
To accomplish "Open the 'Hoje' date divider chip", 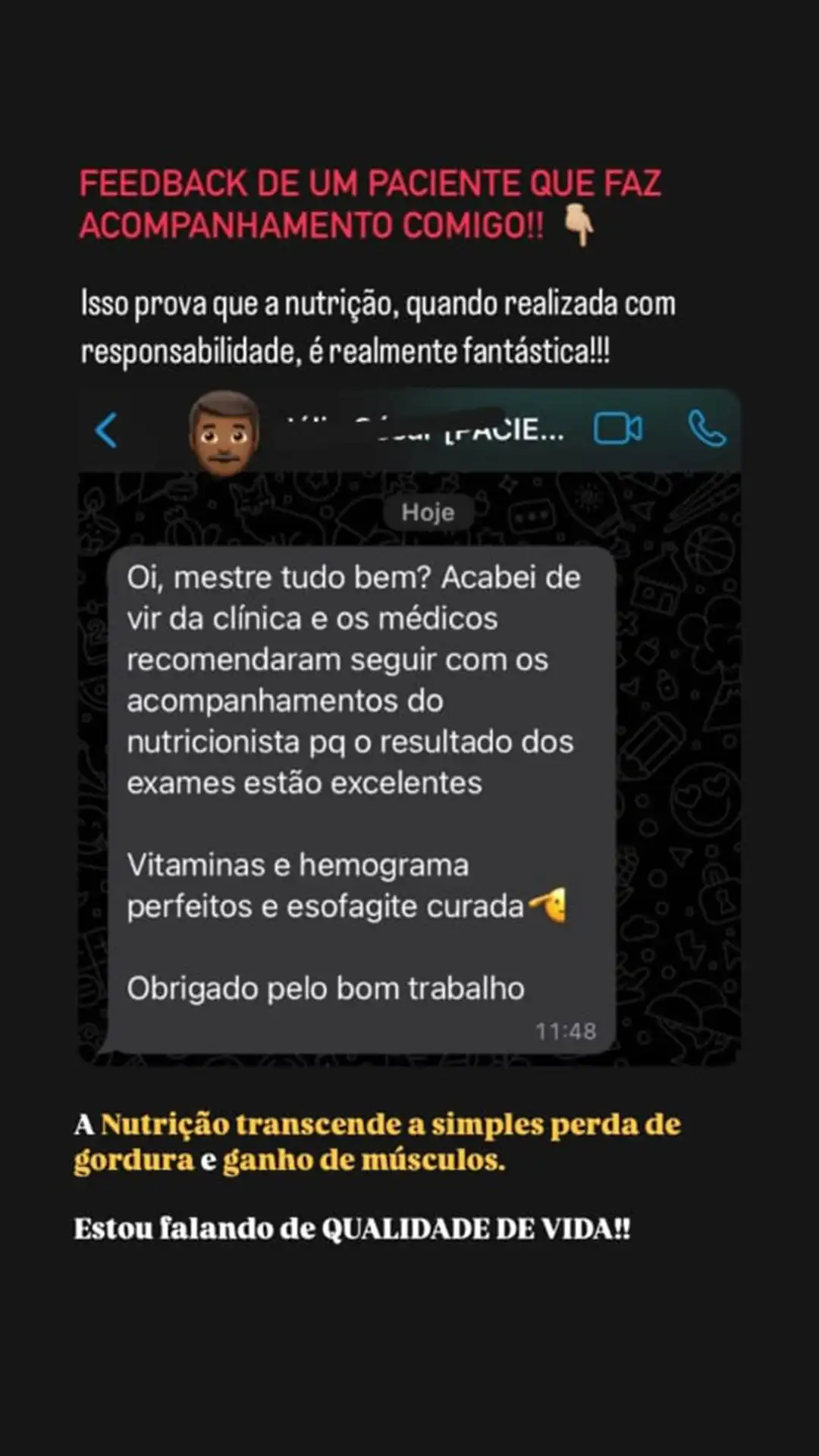I will pyautogui.click(x=428, y=512).
